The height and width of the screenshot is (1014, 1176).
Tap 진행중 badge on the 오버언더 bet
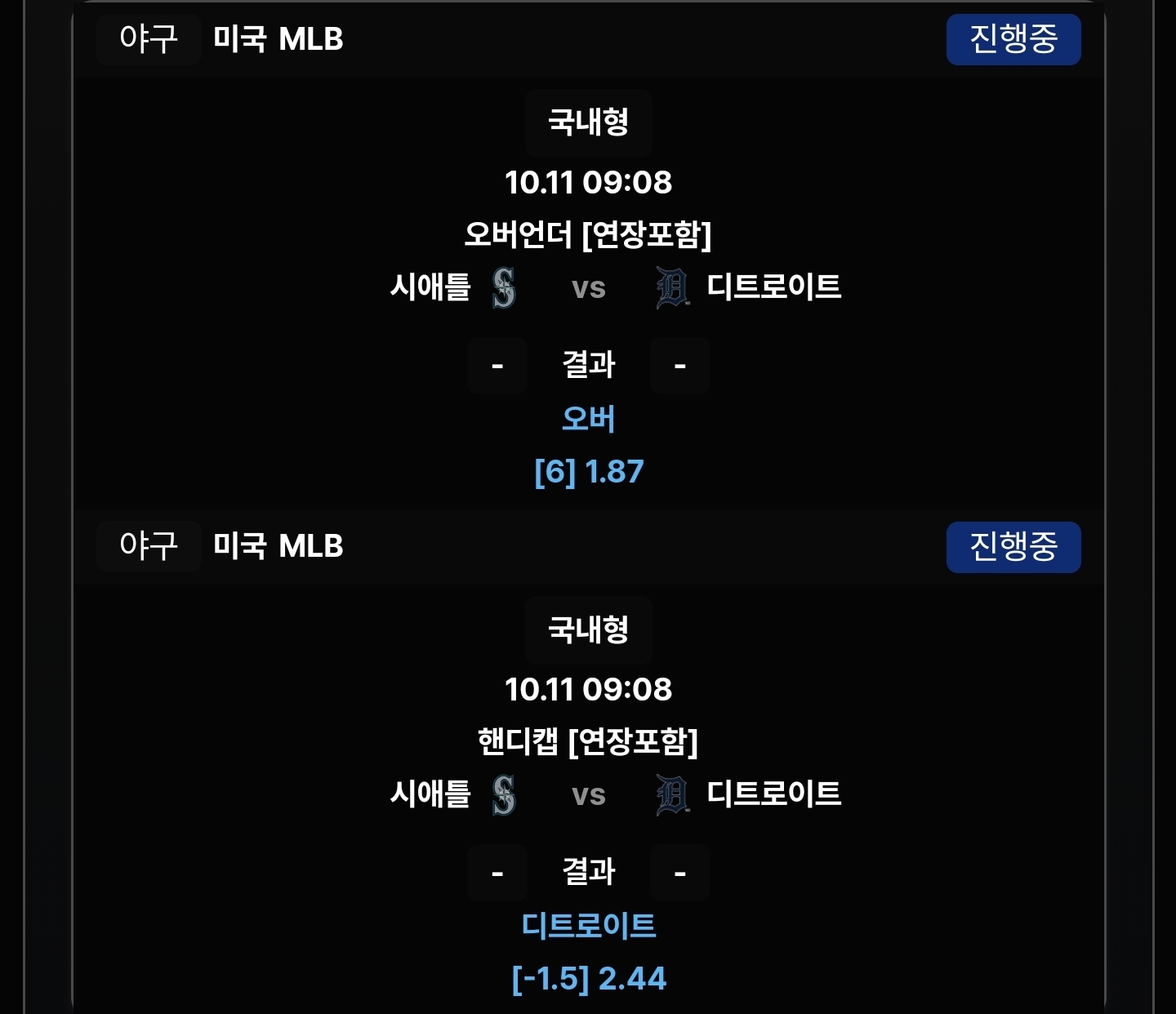[x=1013, y=39]
